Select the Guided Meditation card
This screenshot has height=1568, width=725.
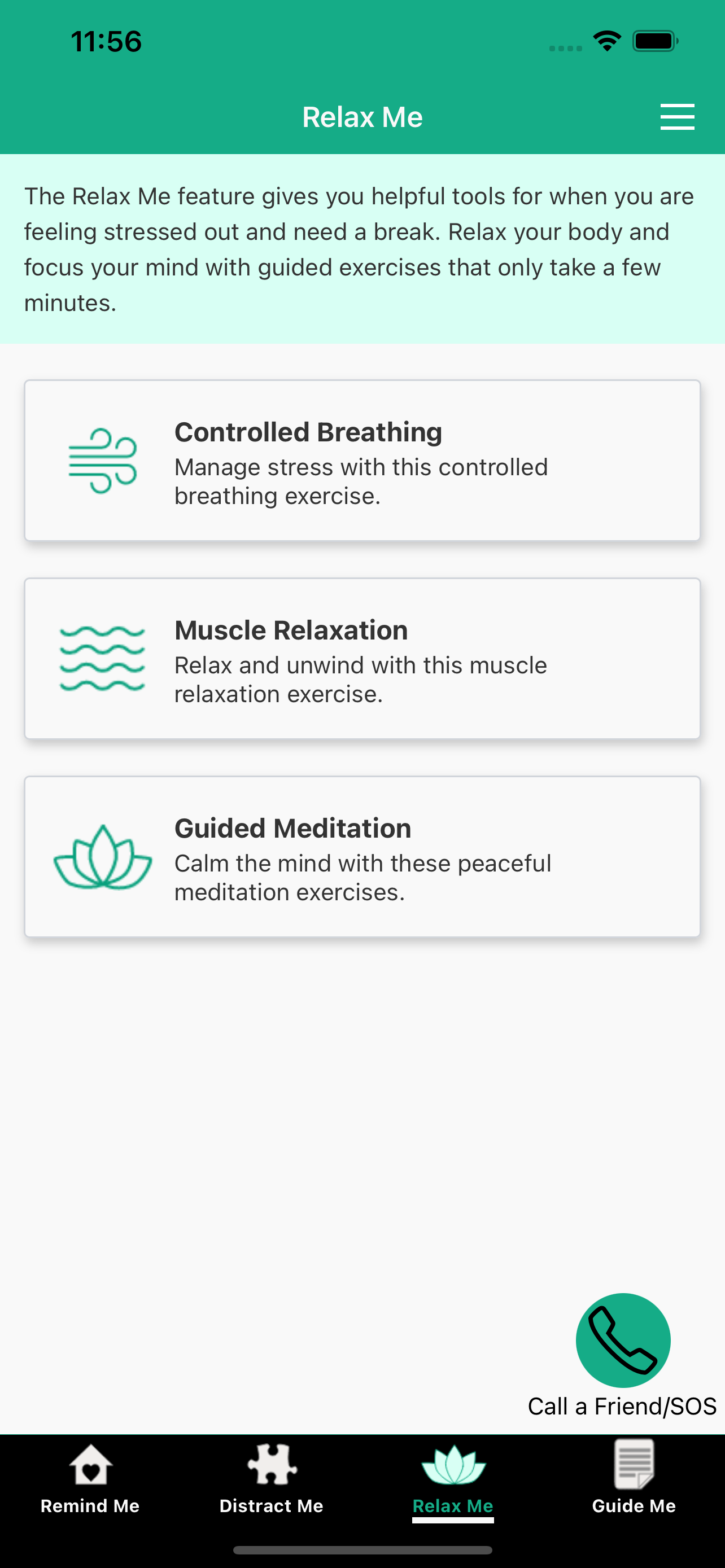pos(362,856)
